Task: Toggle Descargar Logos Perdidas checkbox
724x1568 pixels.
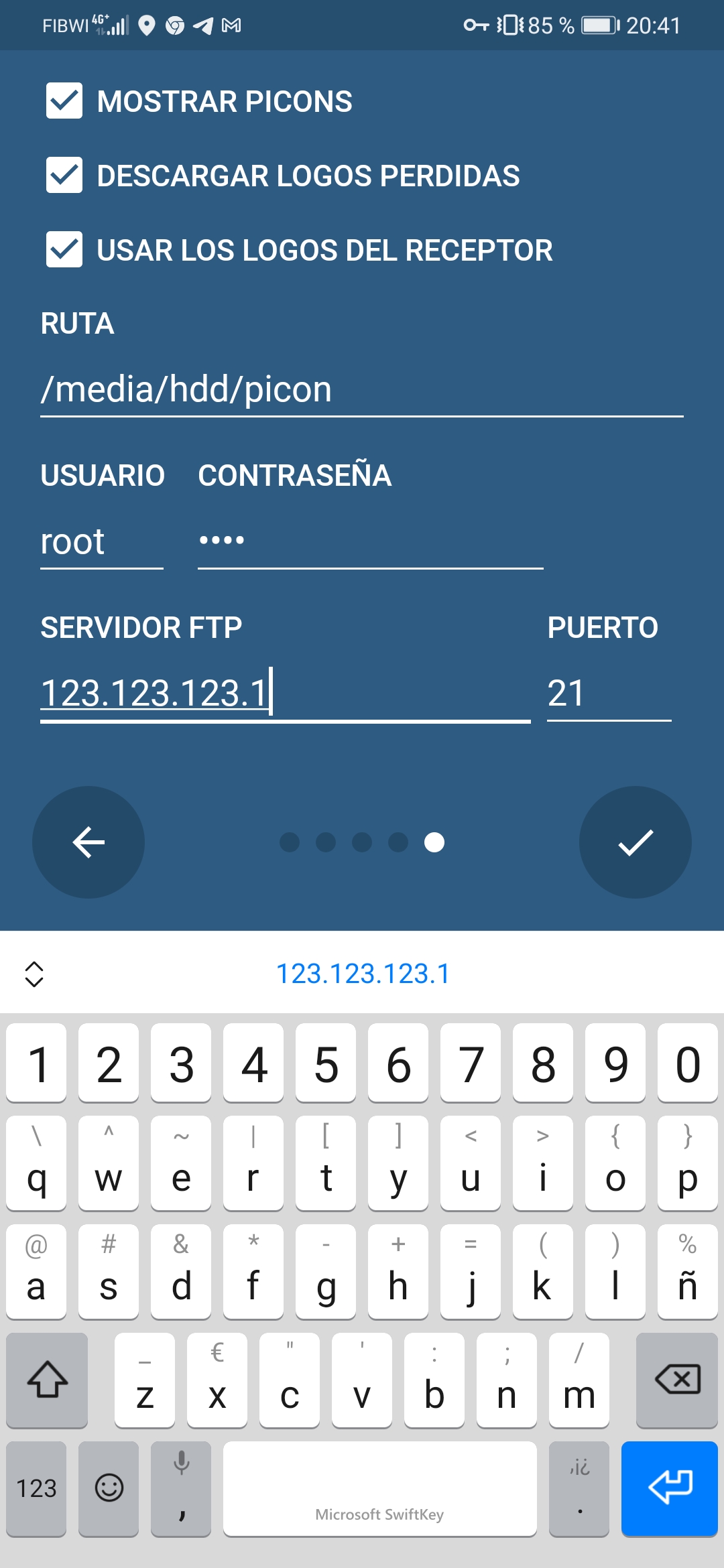Action: (x=64, y=176)
